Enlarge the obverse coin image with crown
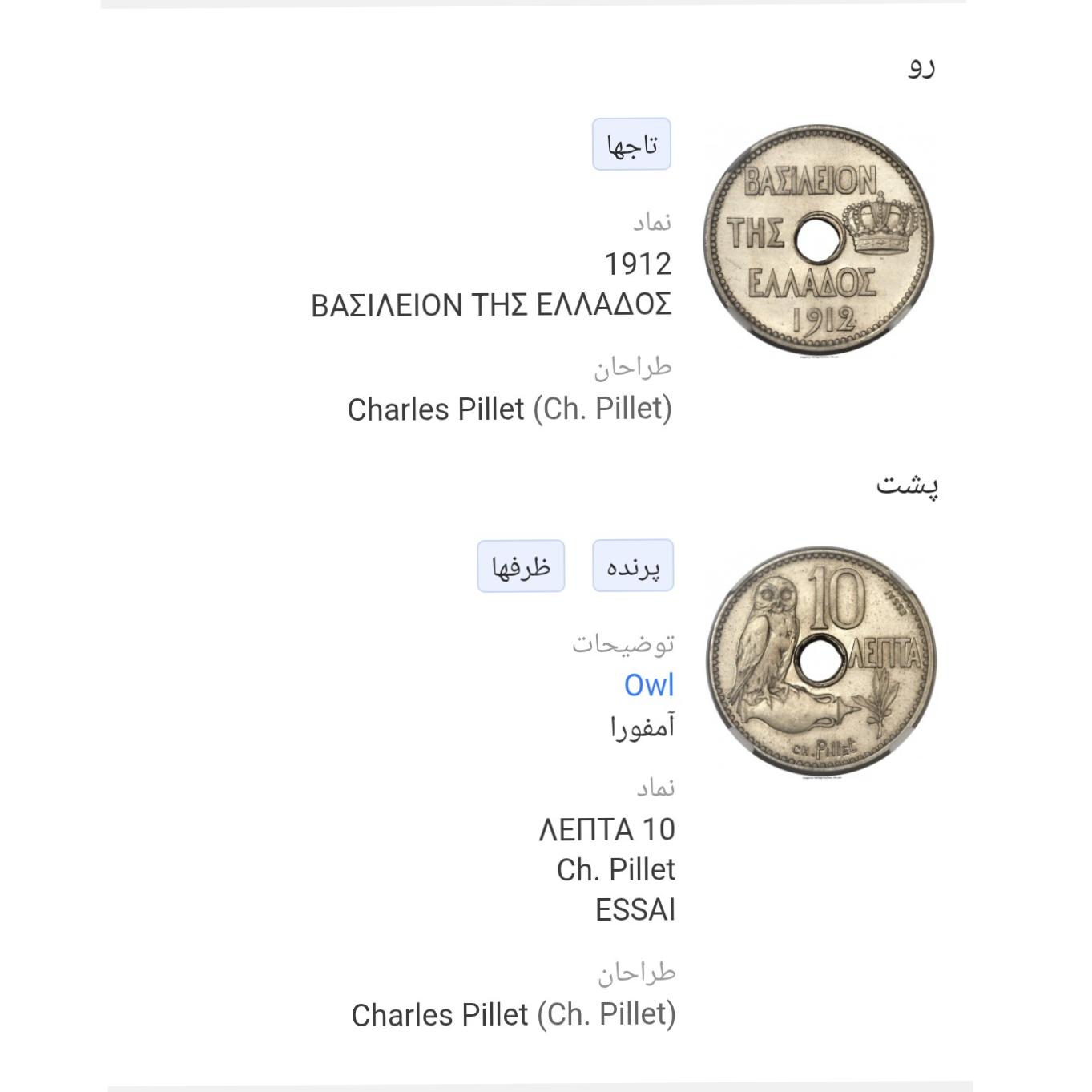 click(x=820, y=240)
